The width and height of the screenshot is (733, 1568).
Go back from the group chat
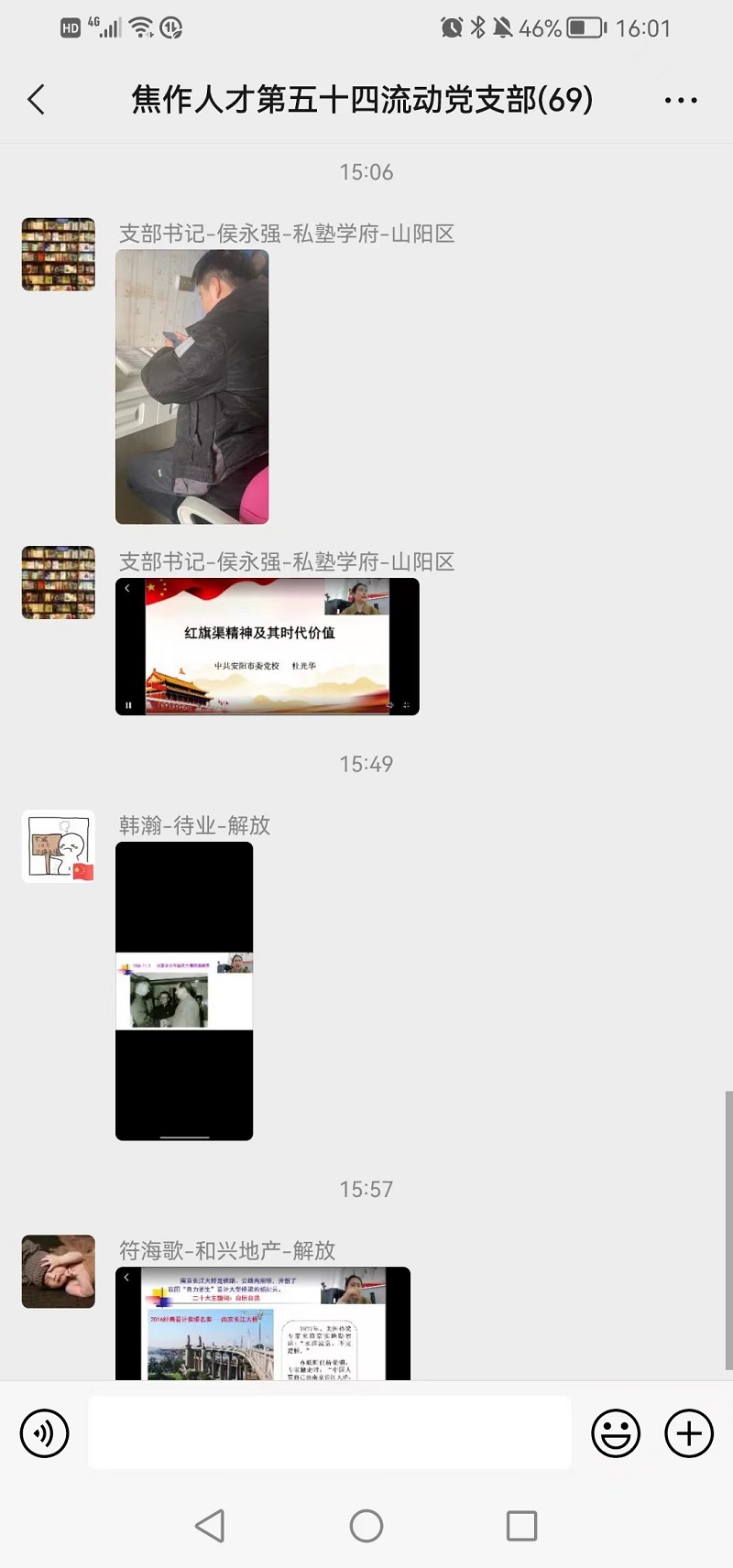point(37,99)
